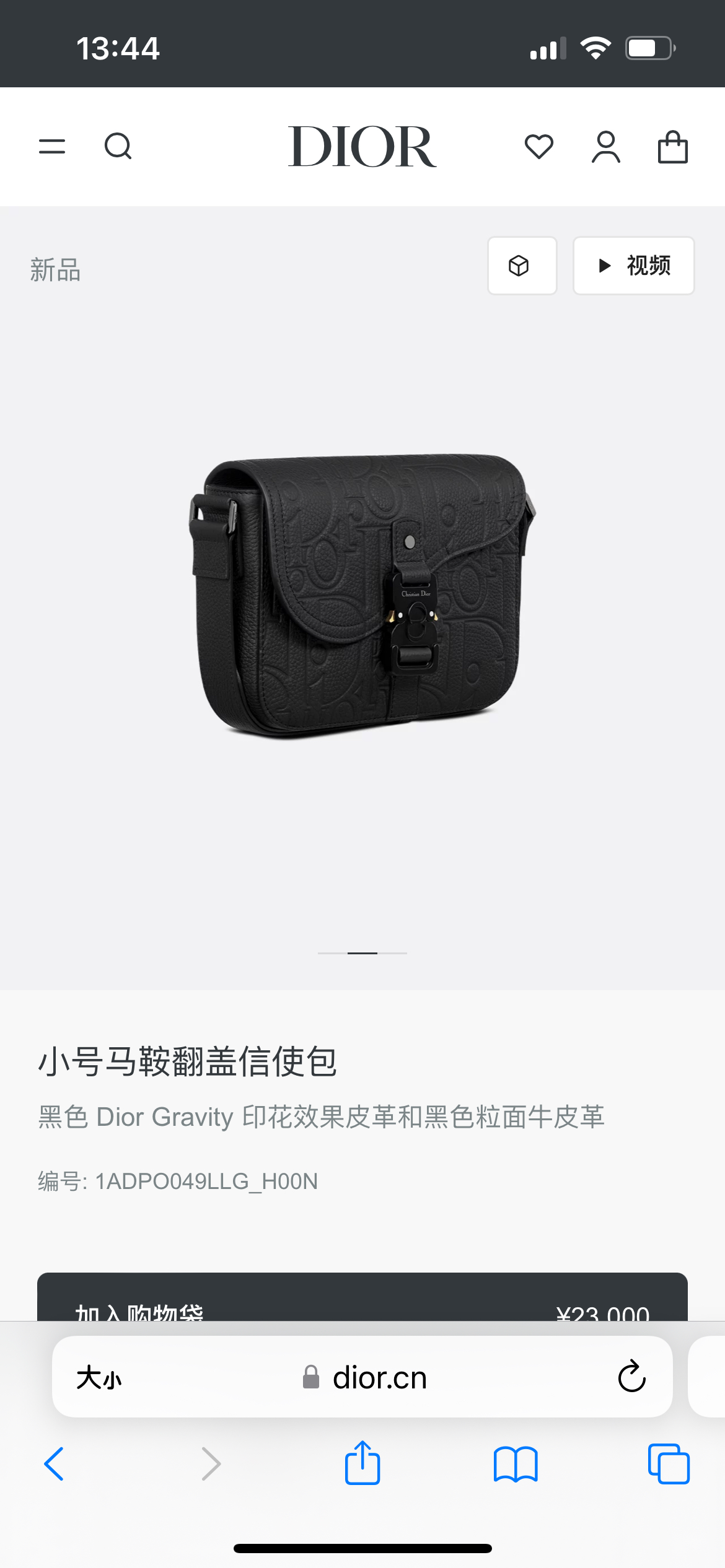Show all open Safari tabs
This screenshot has height=1568, width=725.
(x=668, y=1464)
